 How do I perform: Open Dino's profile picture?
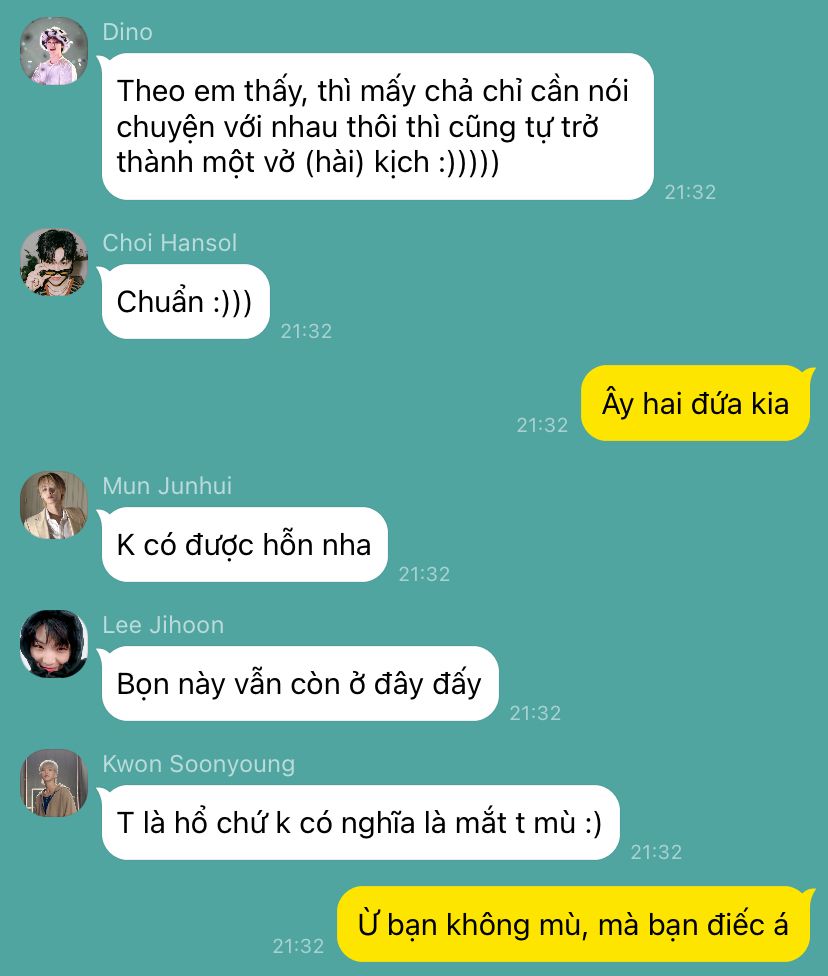pos(54,50)
